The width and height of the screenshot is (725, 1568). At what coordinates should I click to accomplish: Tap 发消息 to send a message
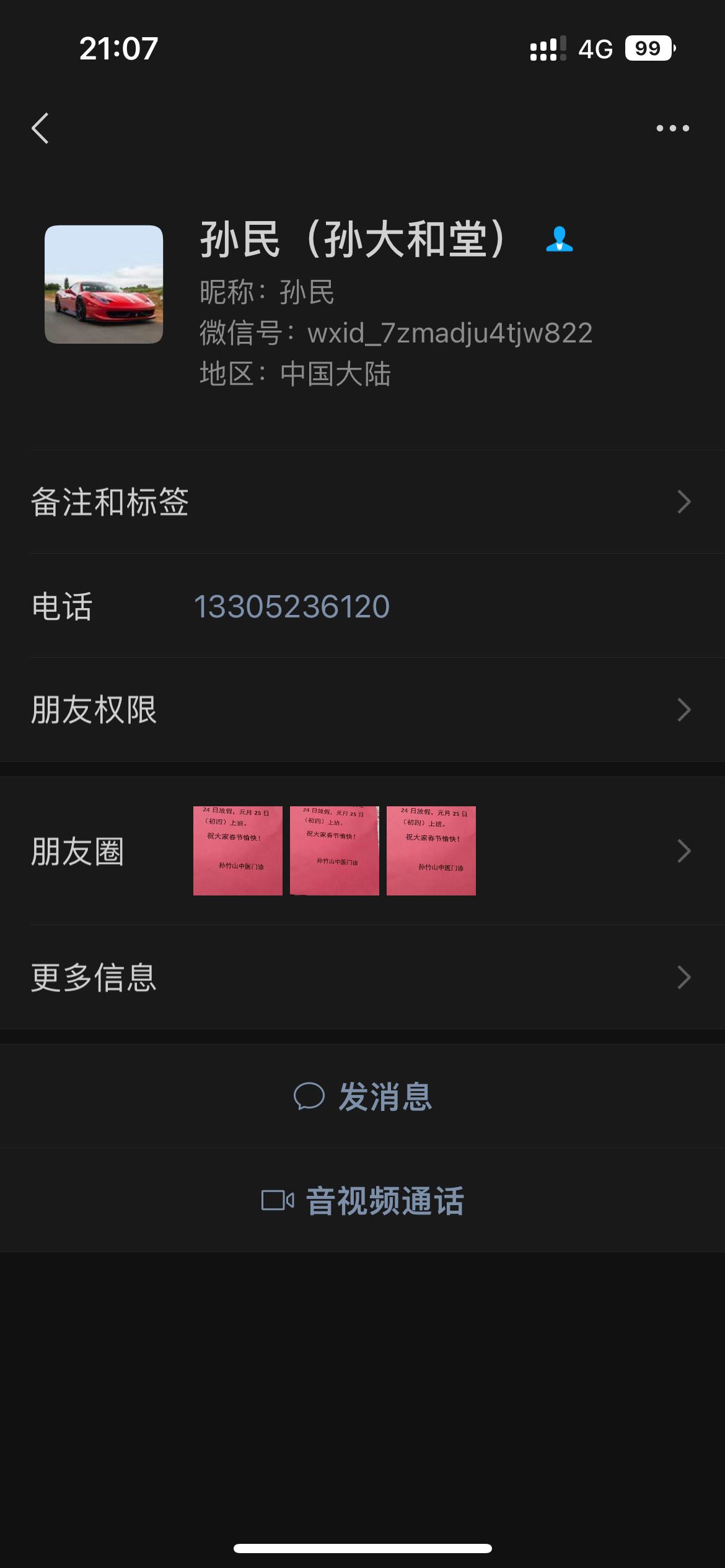[x=362, y=1096]
